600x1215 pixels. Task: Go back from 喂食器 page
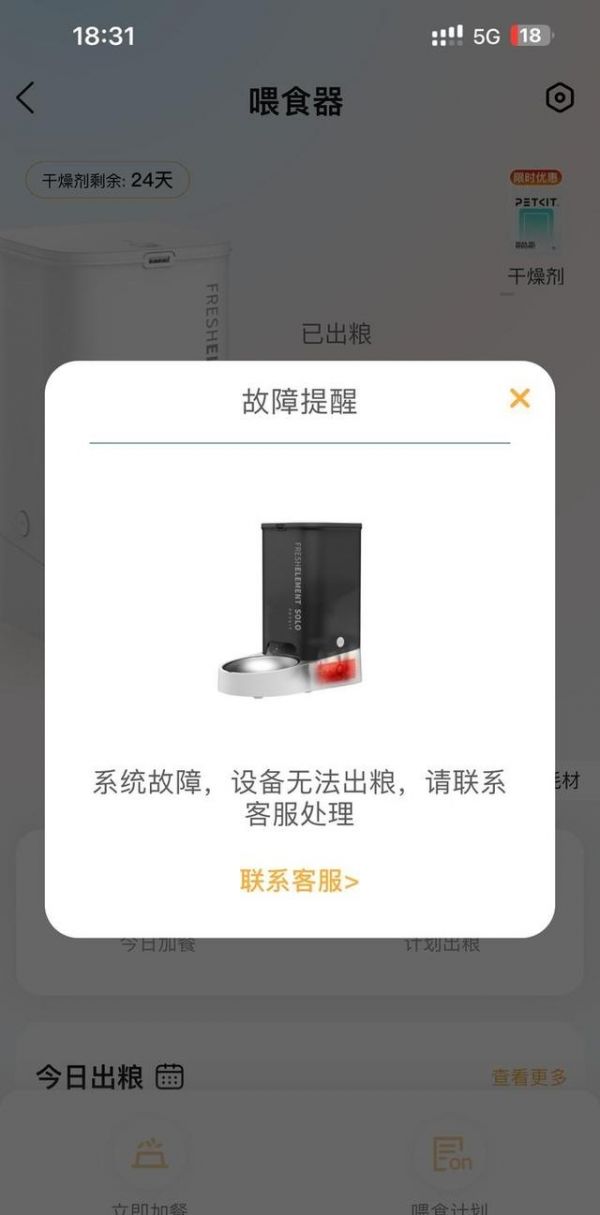(26, 98)
